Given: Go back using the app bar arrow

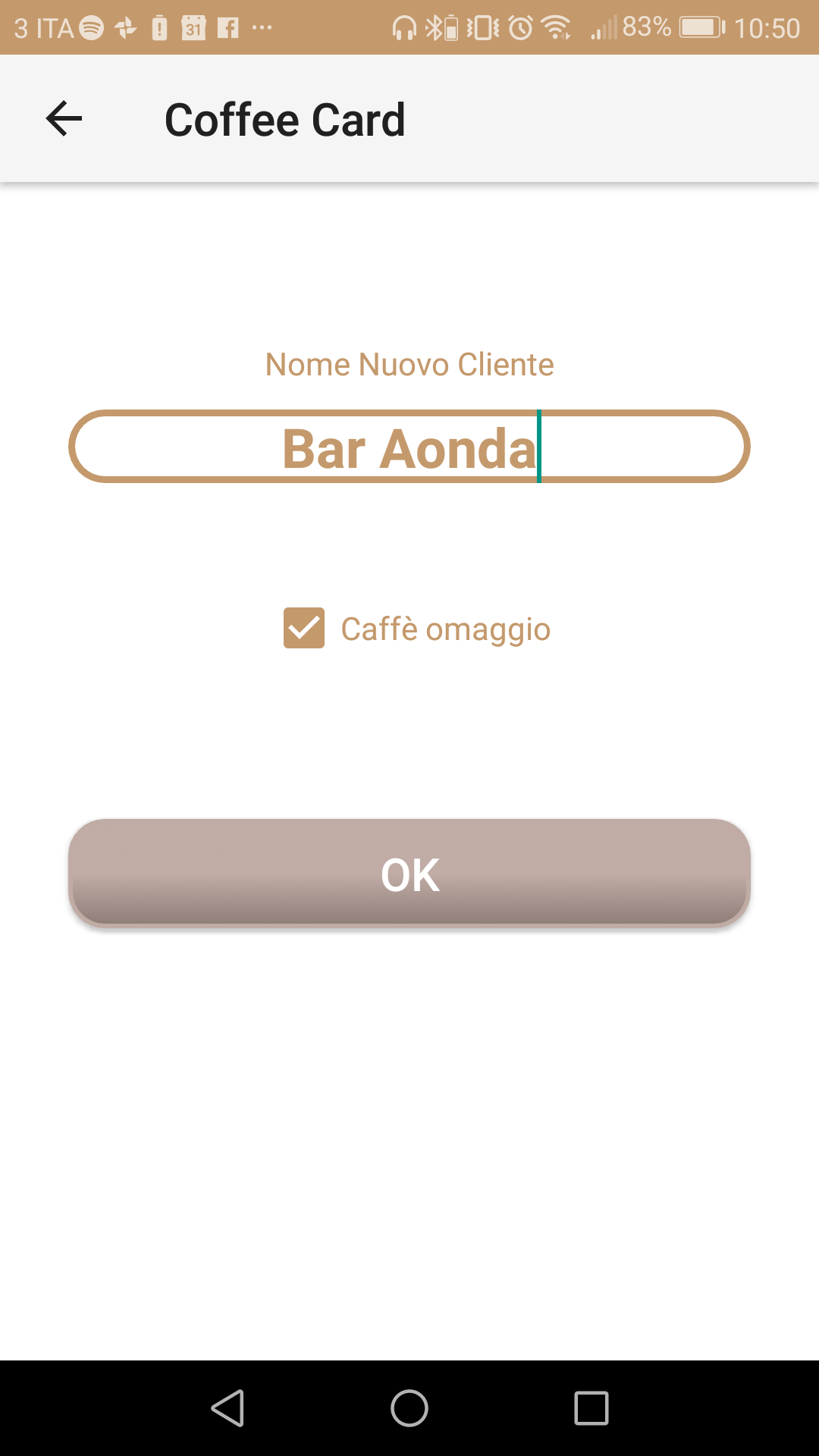Looking at the screenshot, I should [x=64, y=119].
